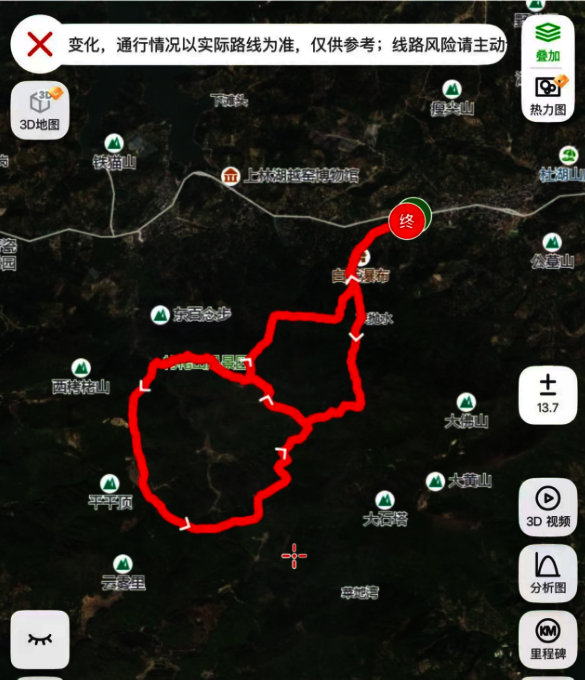This screenshot has height=680, width=585.
Task: Select the 大石塔 peak marker
Action: tap(384, 500)
